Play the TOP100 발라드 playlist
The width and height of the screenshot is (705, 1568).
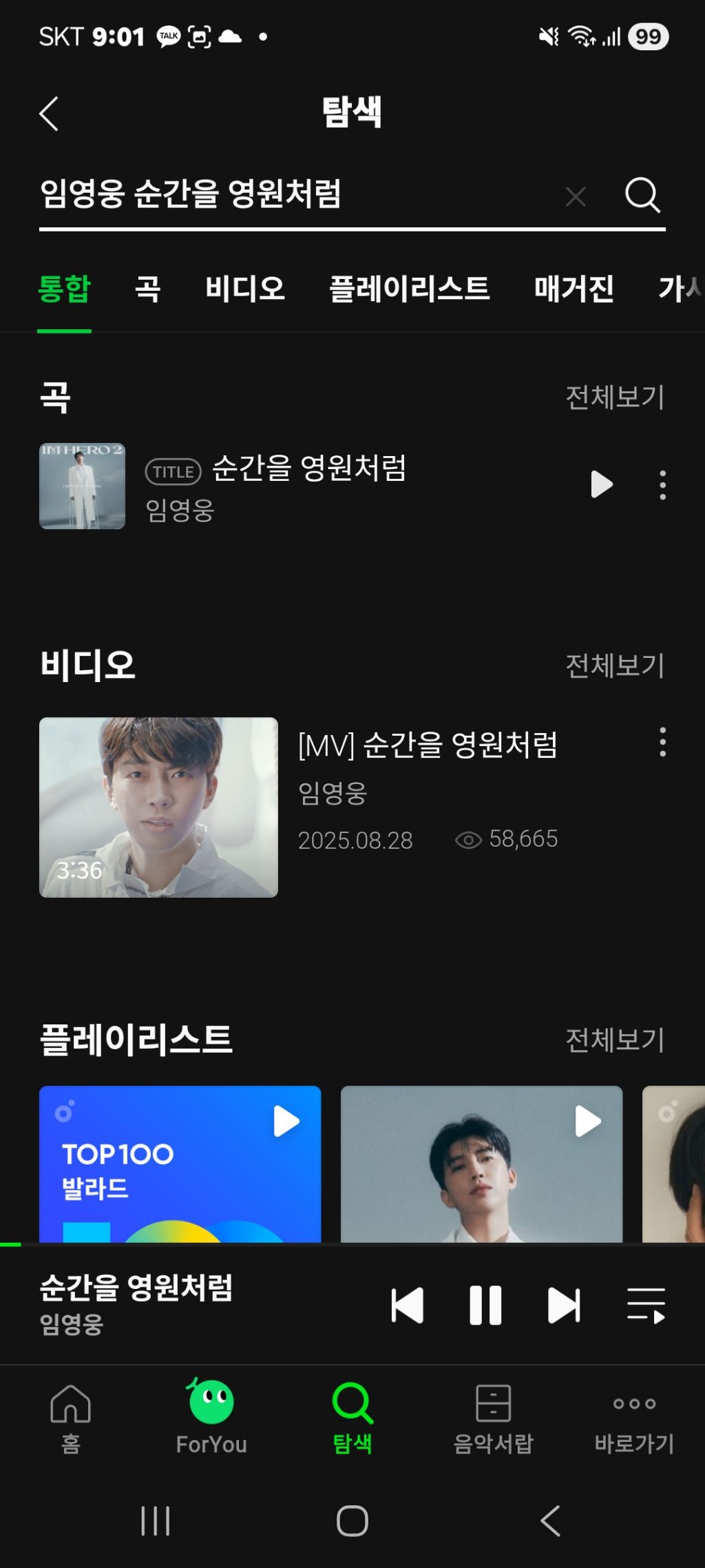[x=286, y=1122]
